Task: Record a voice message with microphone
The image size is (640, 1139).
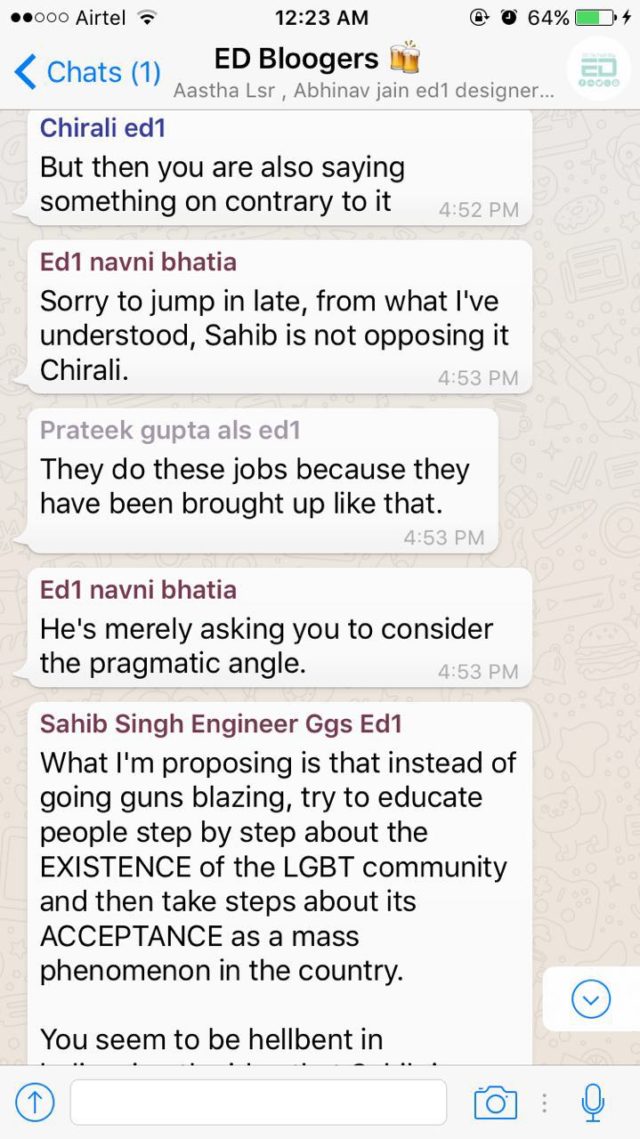Action: tap(592, 1102)
